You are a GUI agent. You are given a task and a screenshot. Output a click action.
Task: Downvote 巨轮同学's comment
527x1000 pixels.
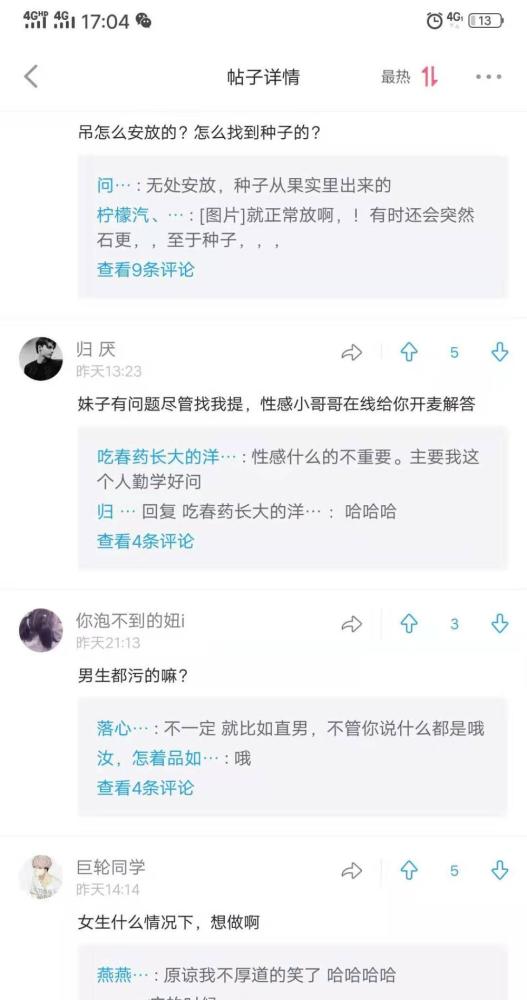[x=500, y=870]
